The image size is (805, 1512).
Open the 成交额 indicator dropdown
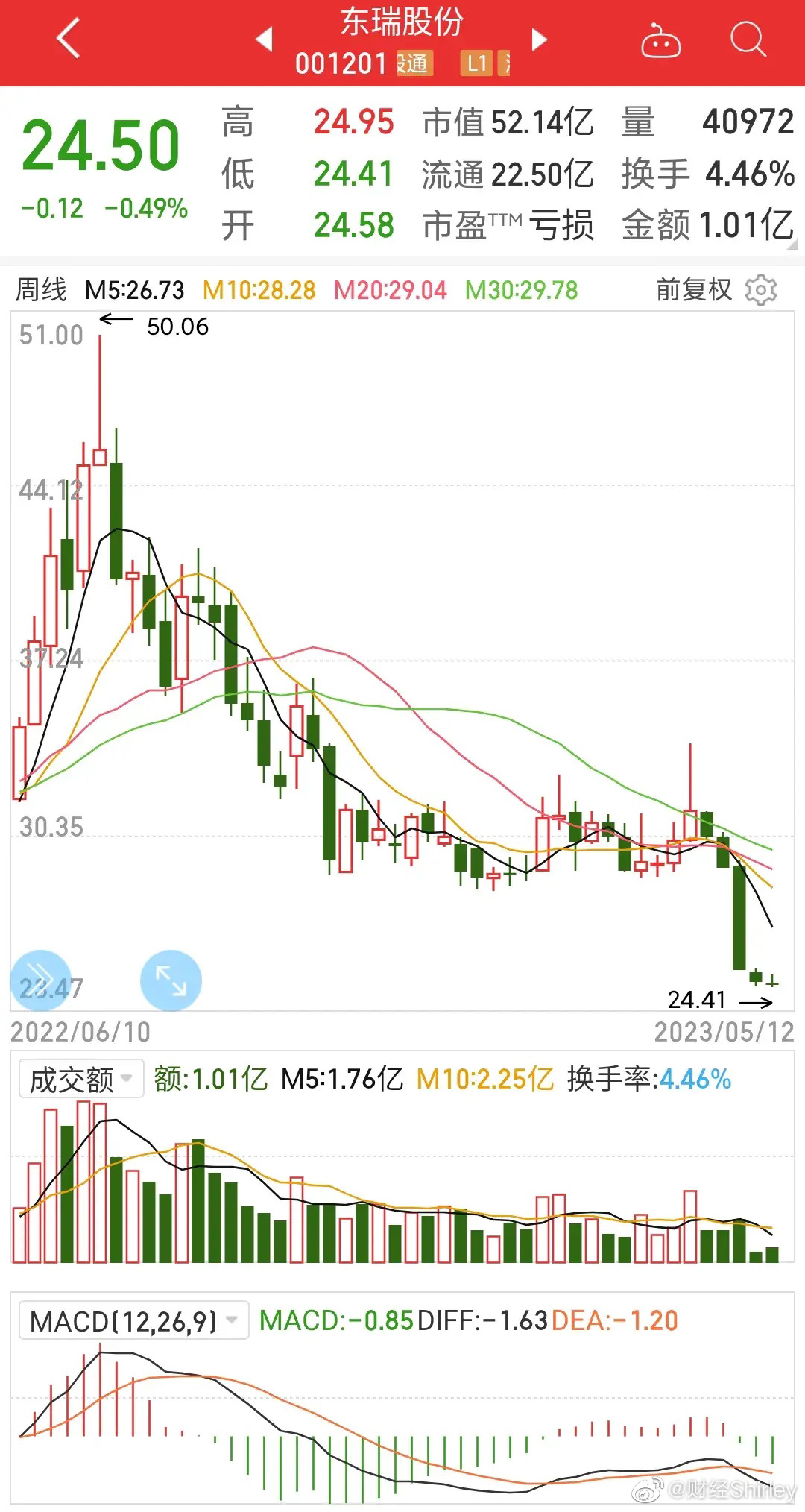click(x=80, y=1079)
